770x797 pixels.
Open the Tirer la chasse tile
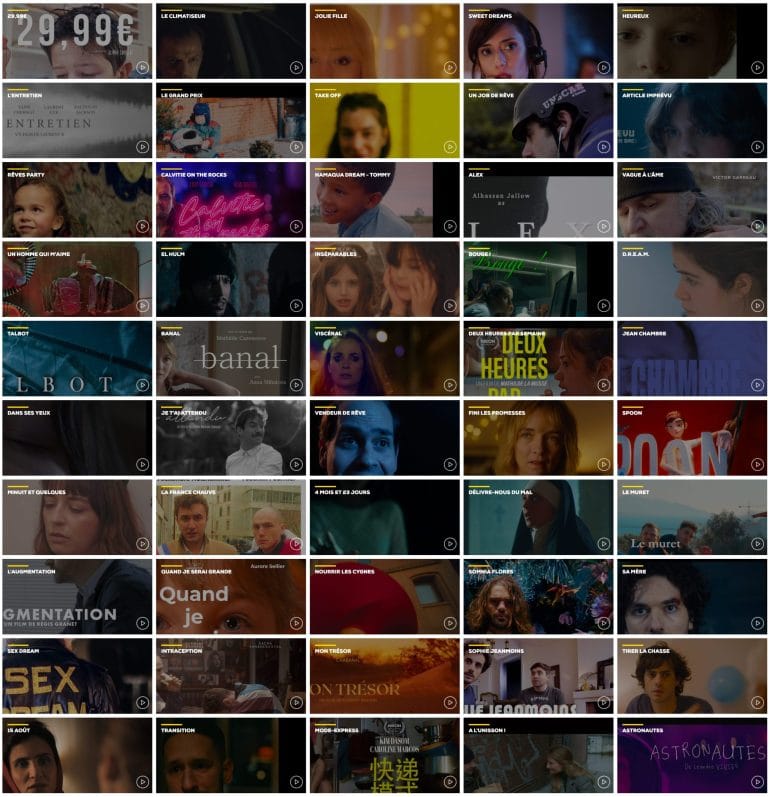click(x=691, y=676)
